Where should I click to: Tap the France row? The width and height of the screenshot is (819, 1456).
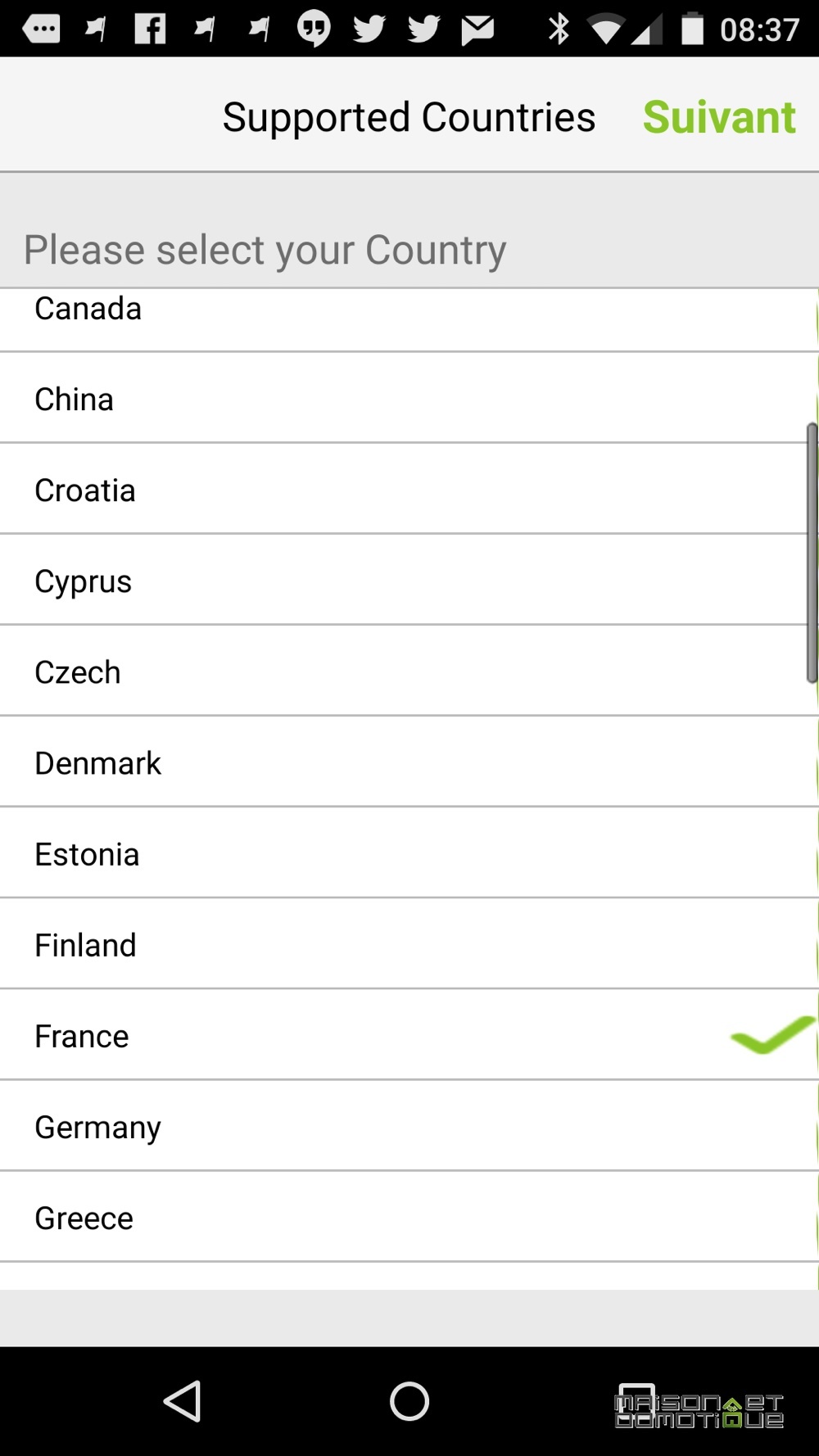pos(409,1034)
